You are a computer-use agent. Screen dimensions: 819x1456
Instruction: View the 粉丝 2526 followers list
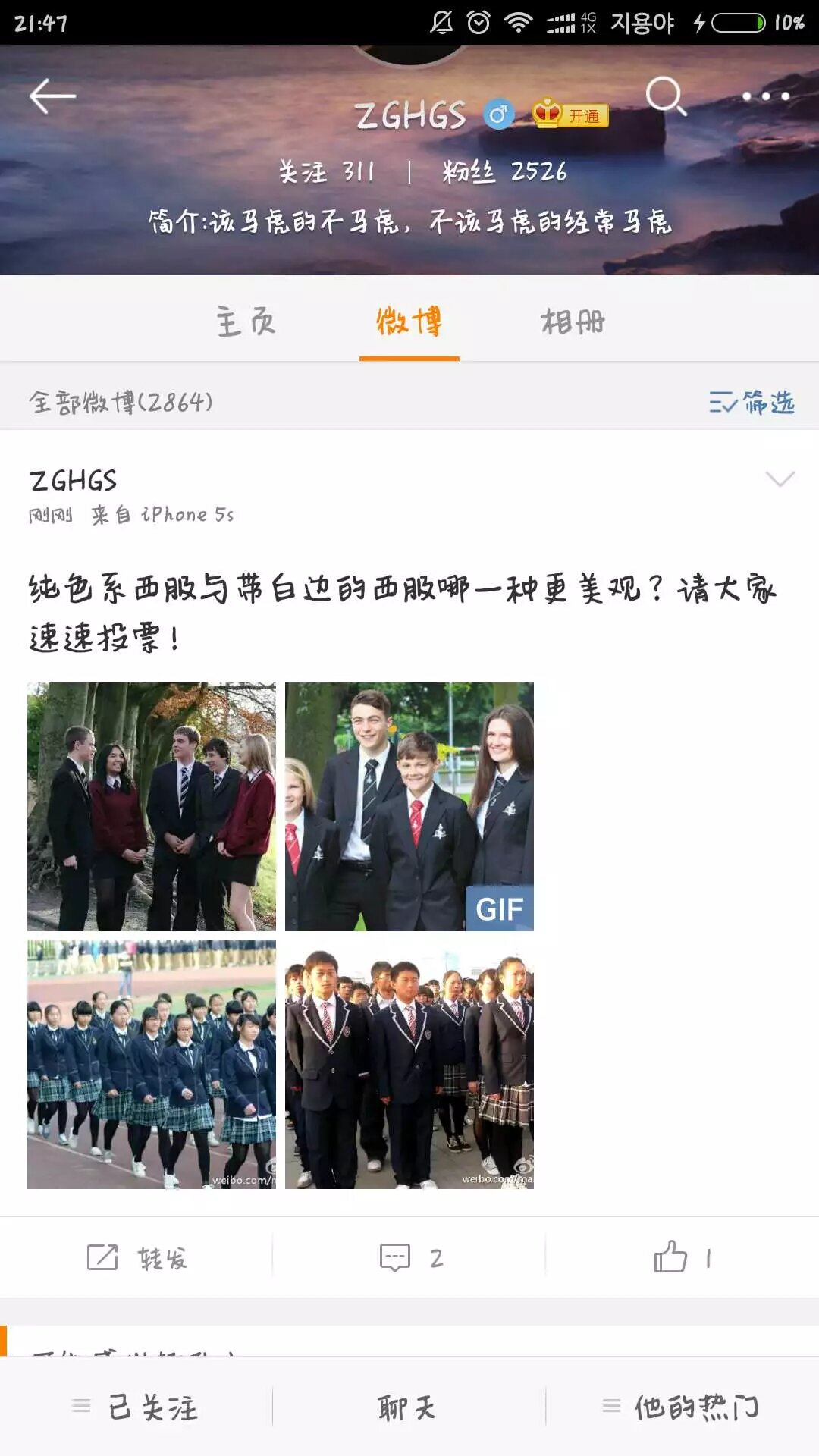pyautogui.click(x=505, y=172)
